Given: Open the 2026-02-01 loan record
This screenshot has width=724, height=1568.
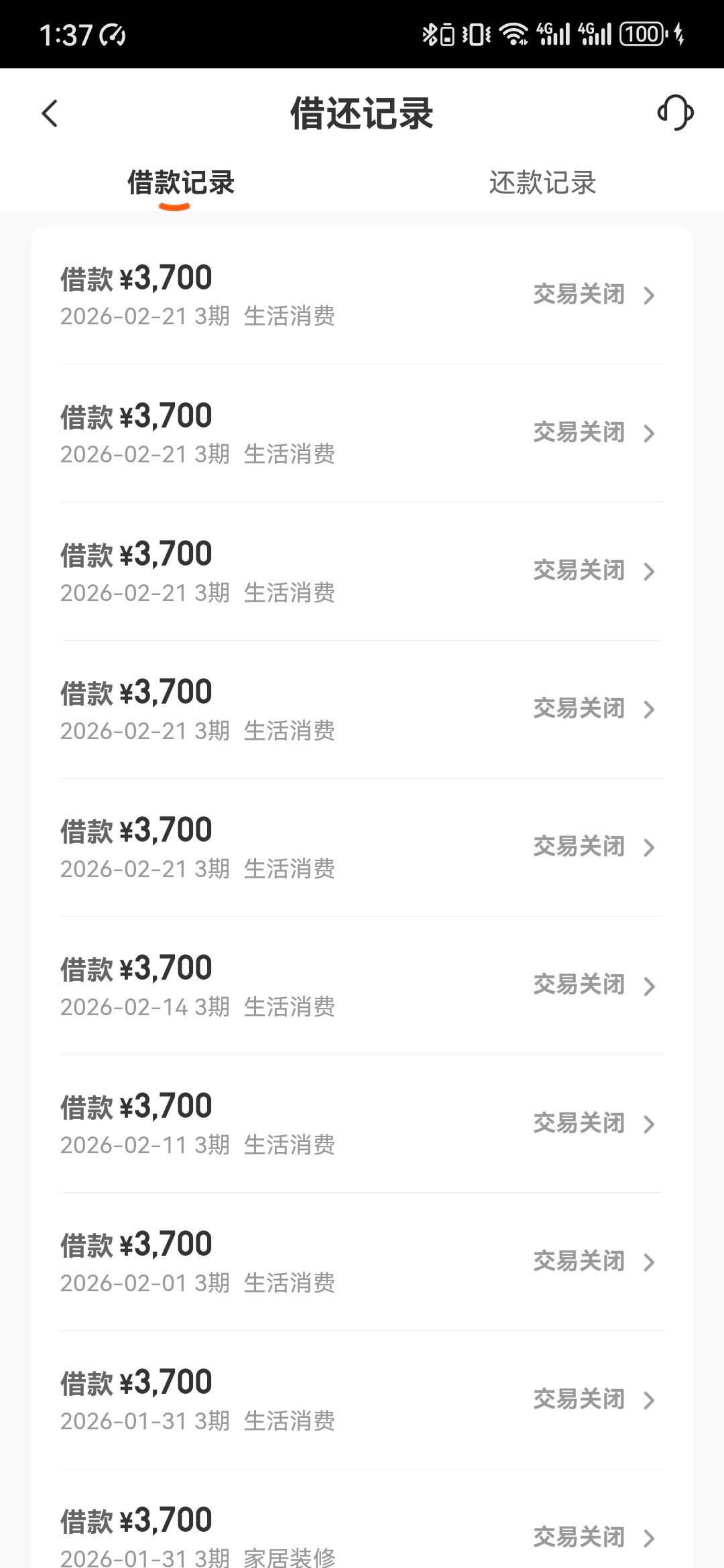Looking at the screenshot, I should pos(362,1261).
